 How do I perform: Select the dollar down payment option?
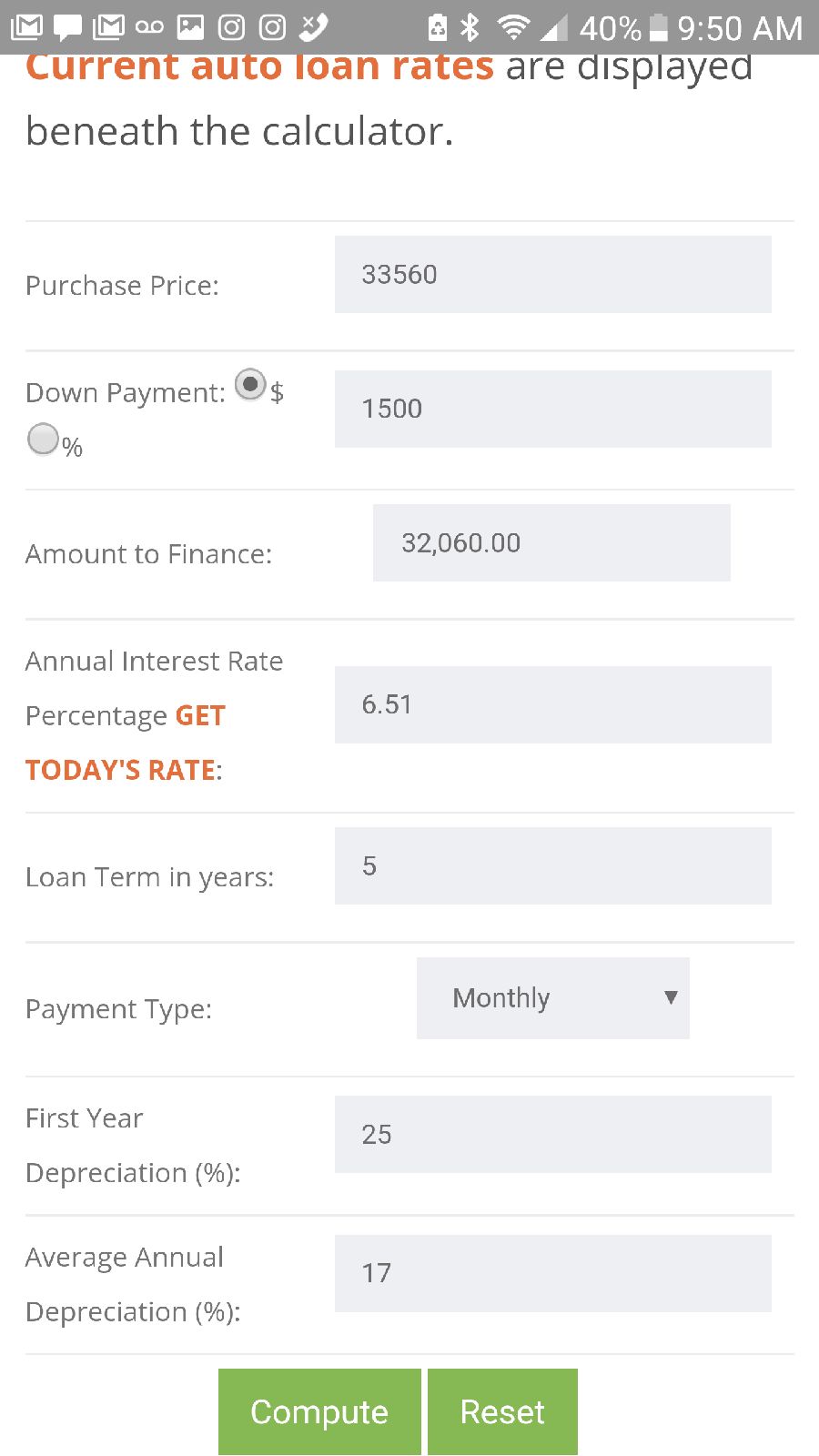(250, 386)
